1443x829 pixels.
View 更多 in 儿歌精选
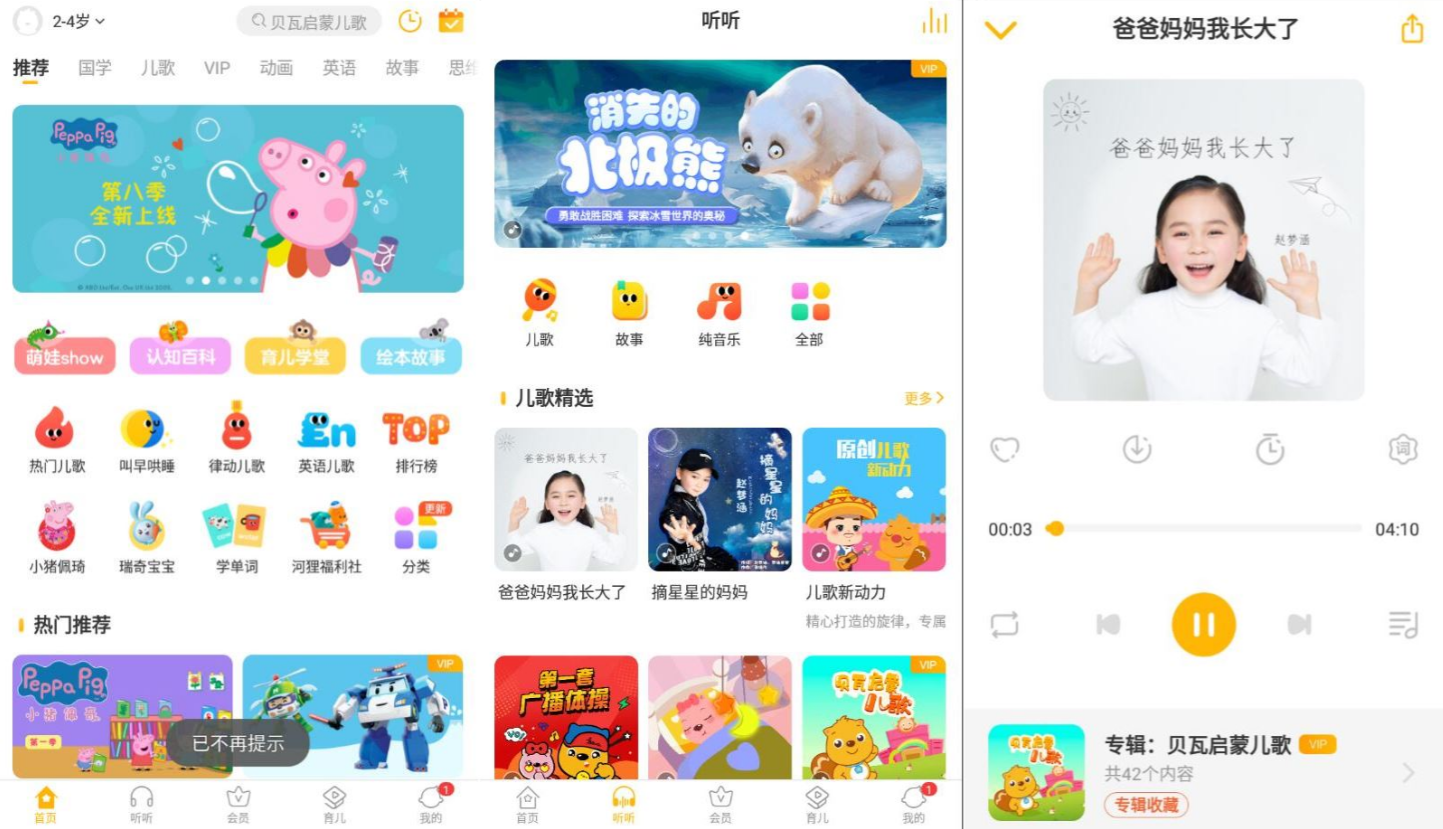923,398
